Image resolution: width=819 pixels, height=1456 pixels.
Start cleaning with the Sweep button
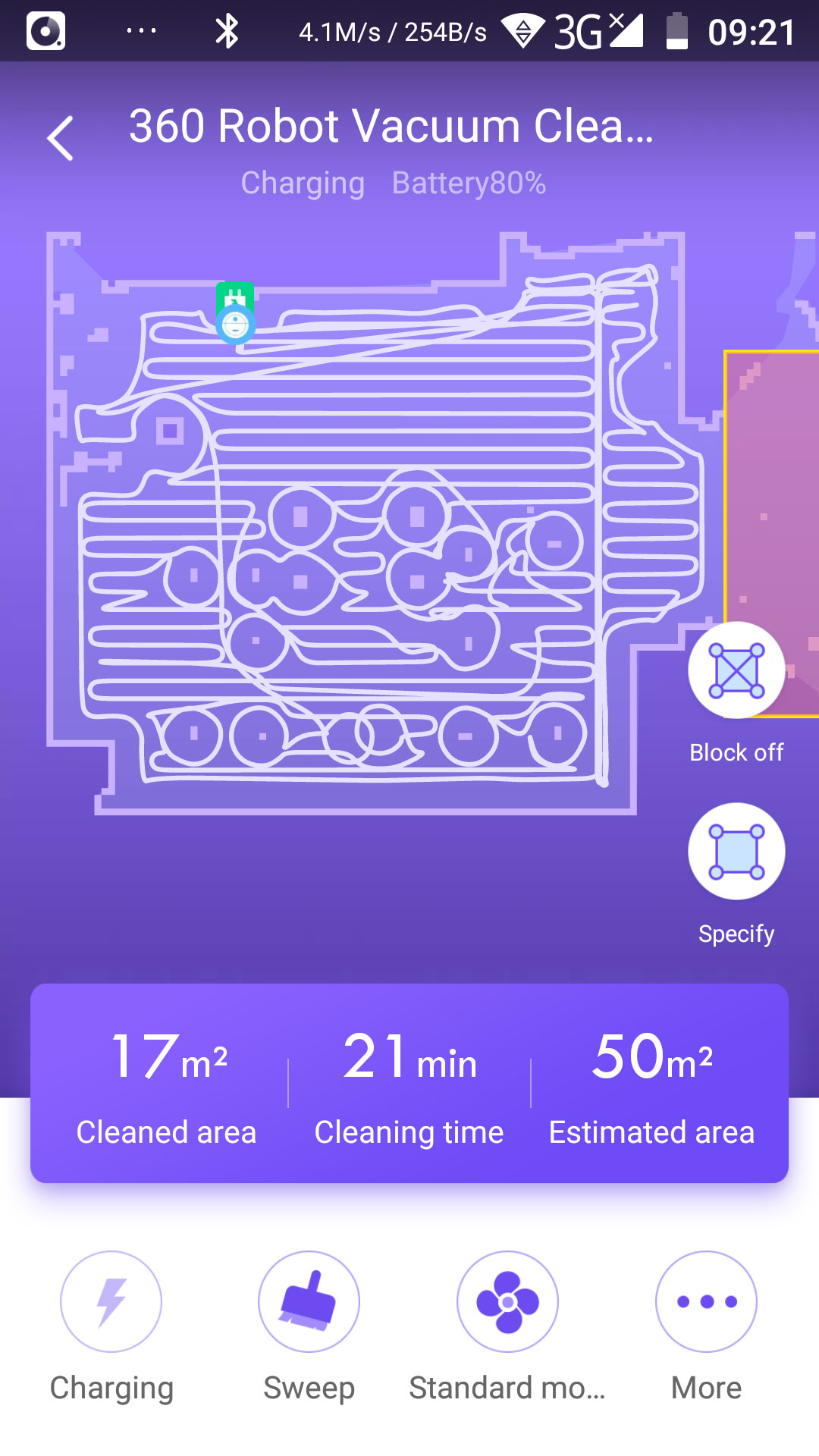(309, 1301)
